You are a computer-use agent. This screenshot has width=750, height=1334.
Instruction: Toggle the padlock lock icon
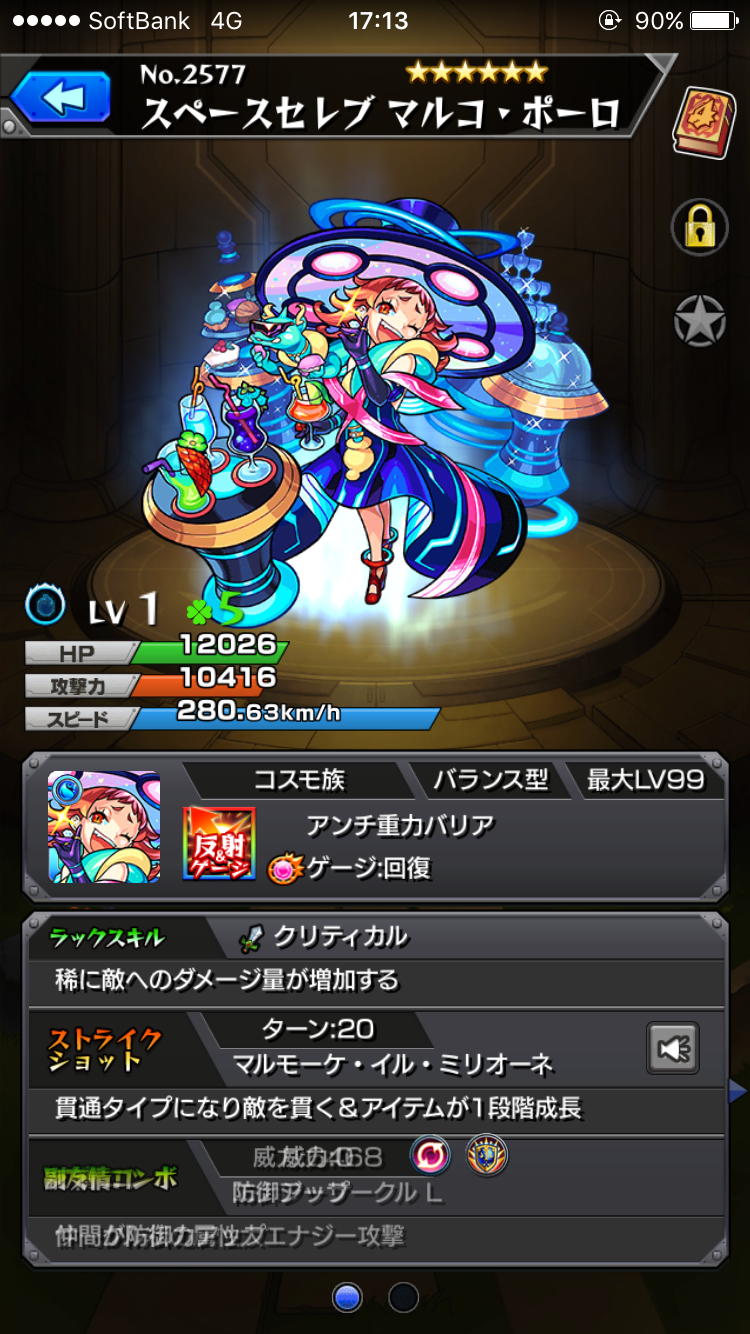(699, 226)
